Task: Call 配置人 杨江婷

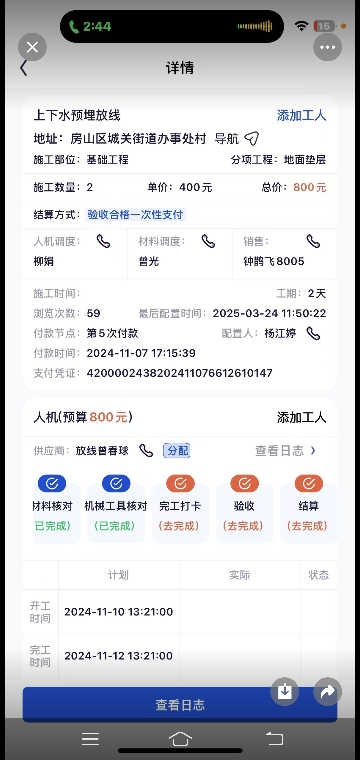Action: [x=313, y=333]
